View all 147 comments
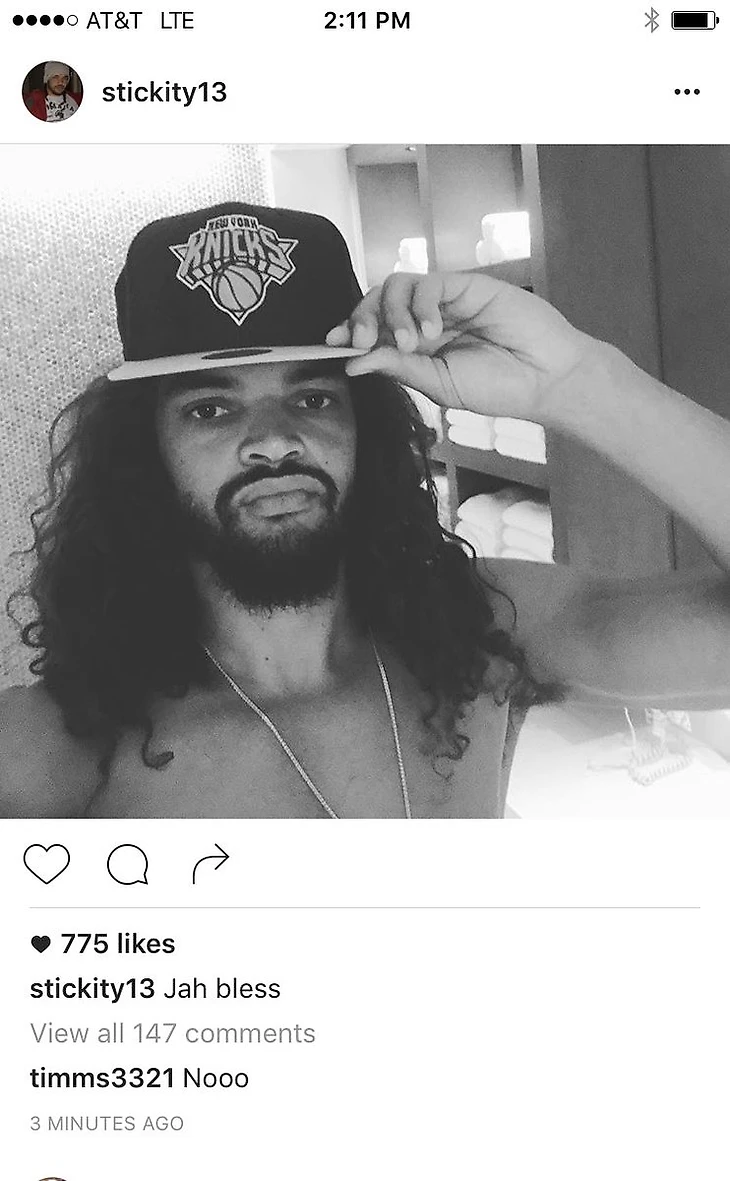This screenshot has width=730, height=1181. click(x=173, y=1033)
